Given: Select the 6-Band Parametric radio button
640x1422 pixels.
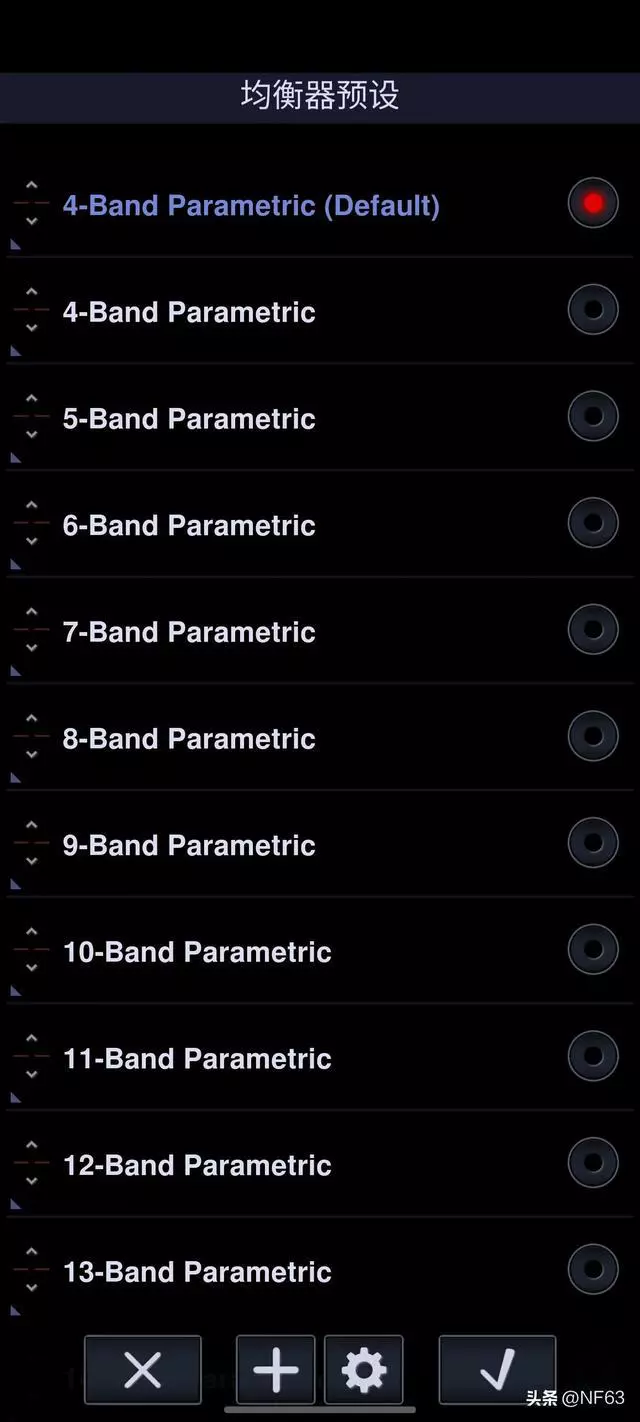Looking at the screenshot, I should 593,523.
